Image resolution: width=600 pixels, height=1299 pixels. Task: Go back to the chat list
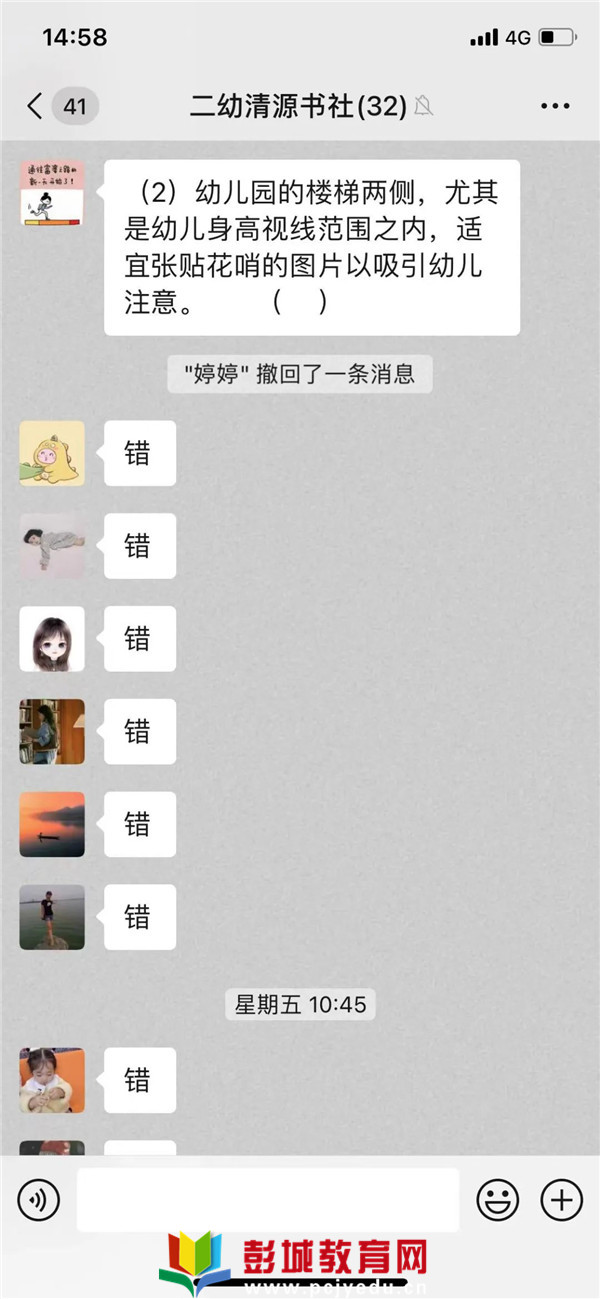pos(36,106)
